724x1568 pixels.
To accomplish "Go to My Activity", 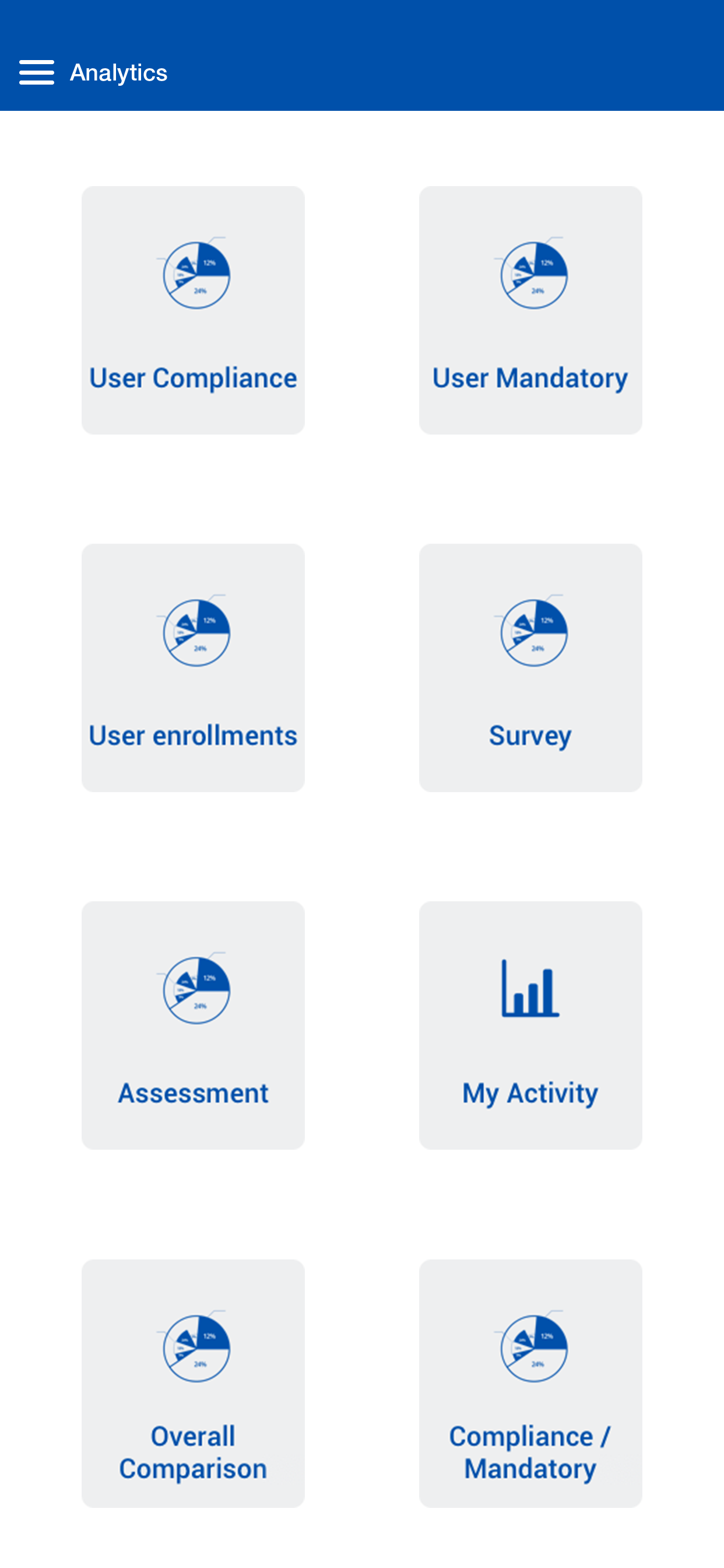I will [530, 1025].
